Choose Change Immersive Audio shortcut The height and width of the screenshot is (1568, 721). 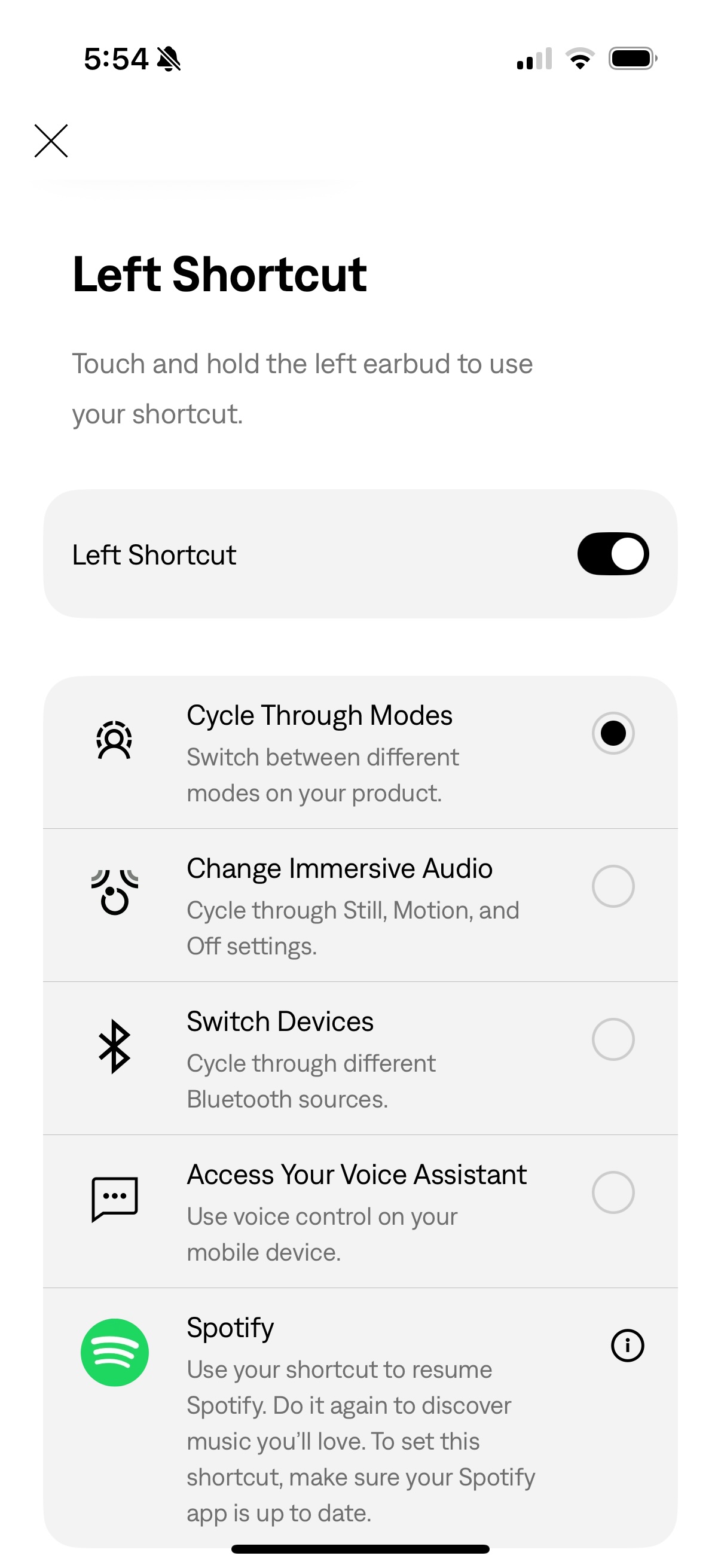(x=613, y=886)
